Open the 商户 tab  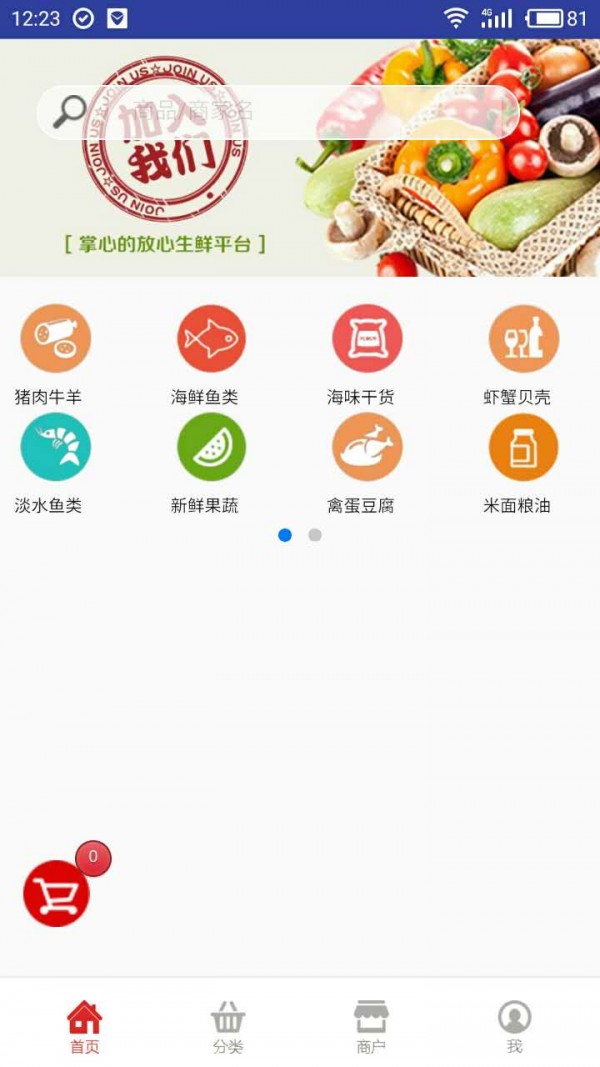click(371, 1027)
